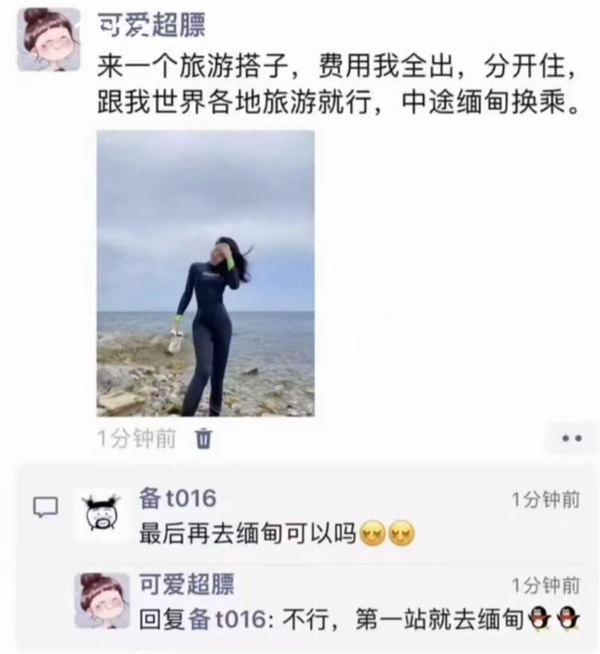
Task: Tap 备t016's avatar in the comments
Action: (102, 517)
